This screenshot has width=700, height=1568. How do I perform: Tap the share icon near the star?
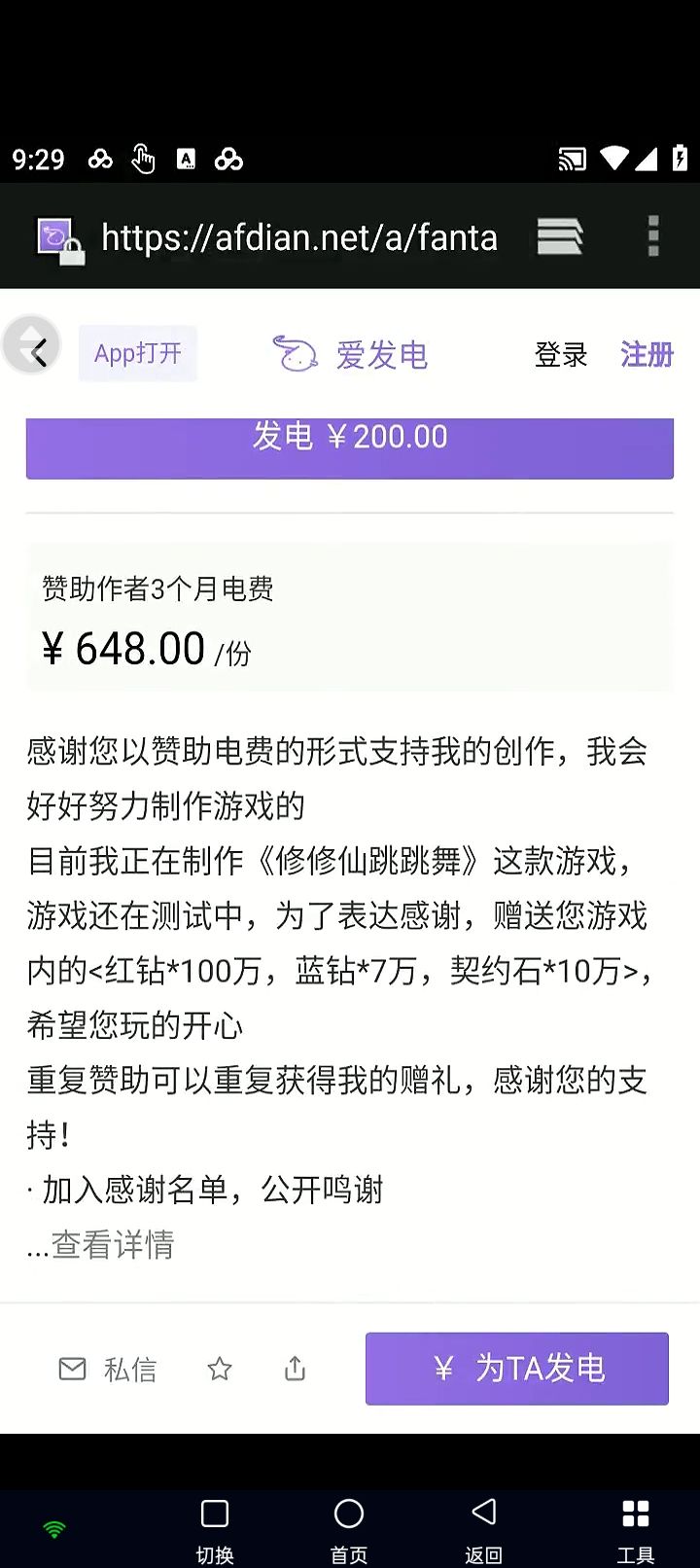tap(295, 1369)
